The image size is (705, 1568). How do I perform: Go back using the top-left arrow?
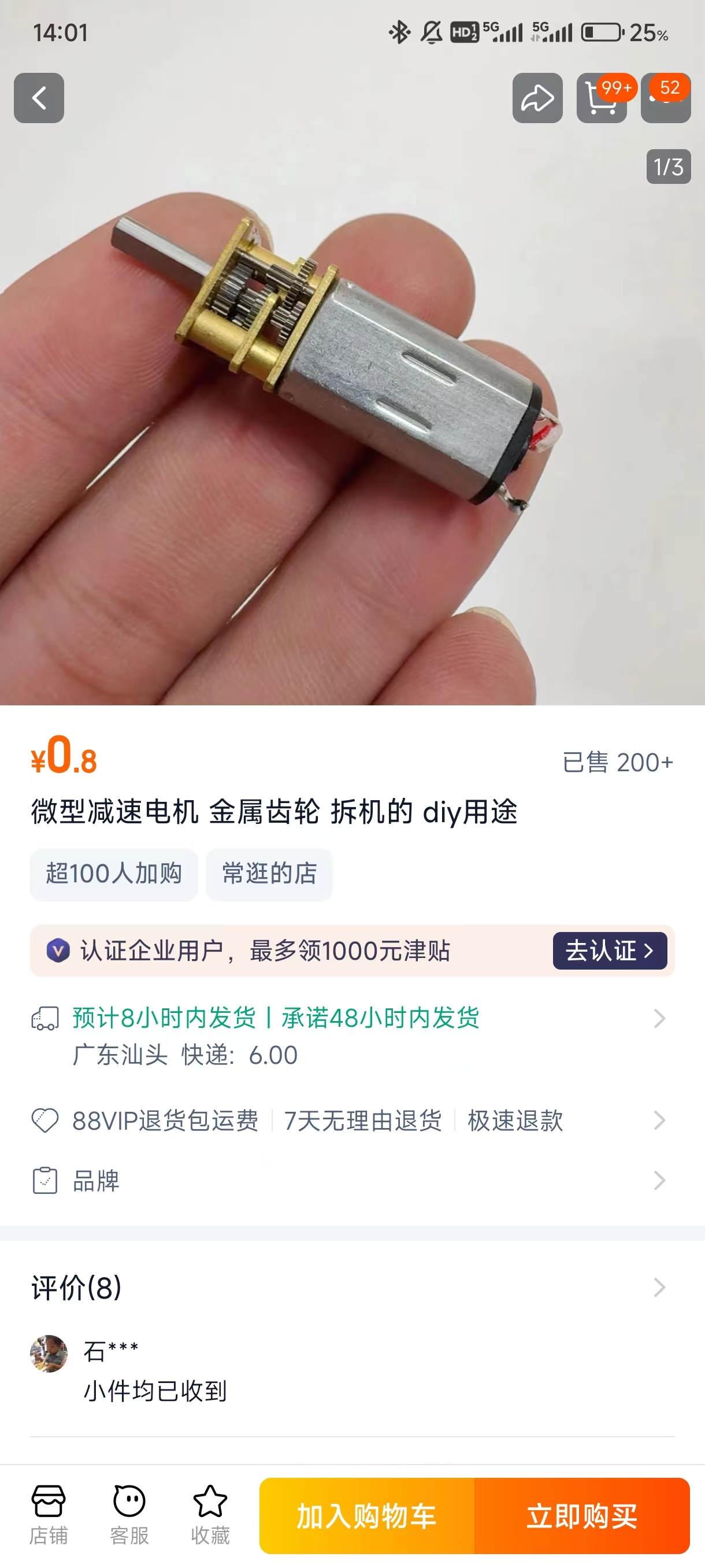(39, 98)
